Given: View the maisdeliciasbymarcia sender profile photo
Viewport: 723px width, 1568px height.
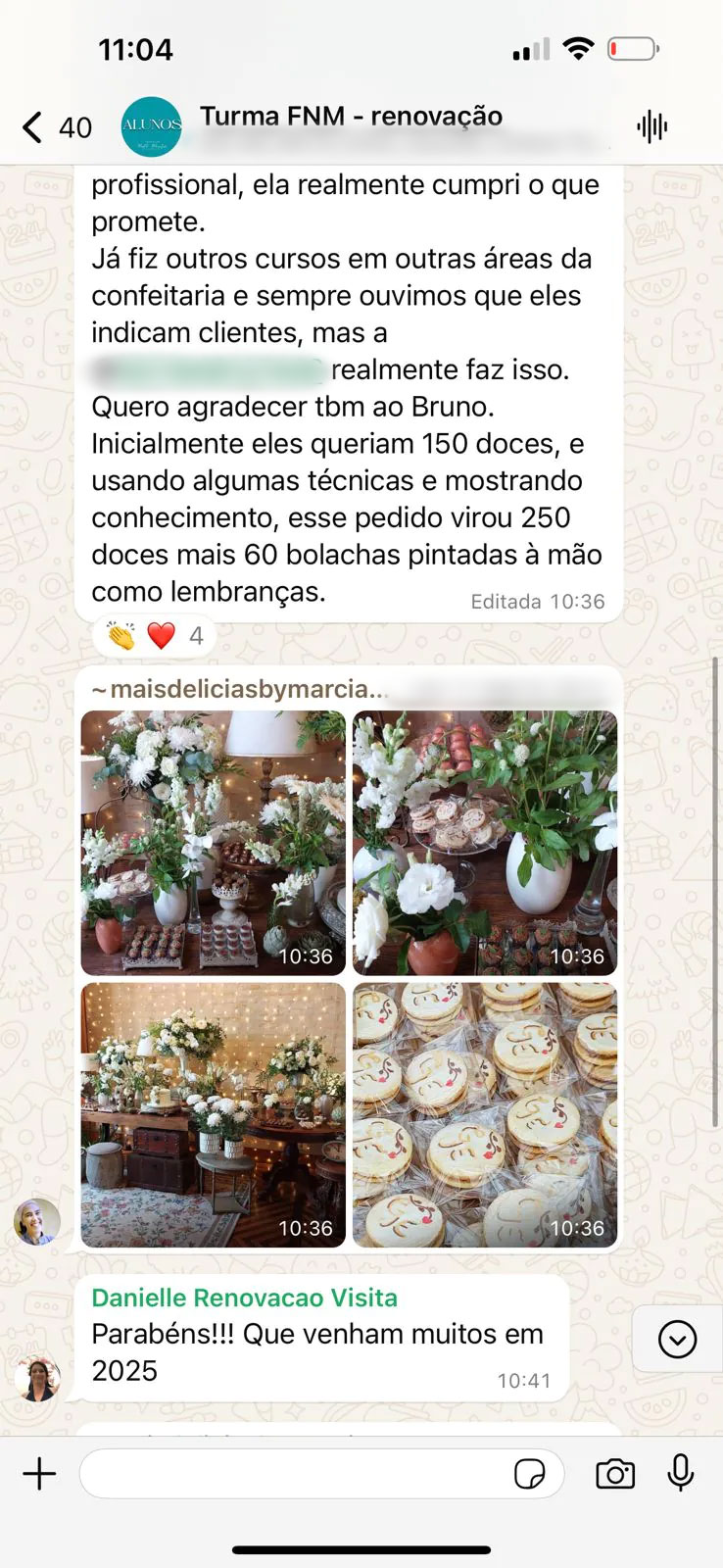Looking at the screenshot, I should (37, 1221).
